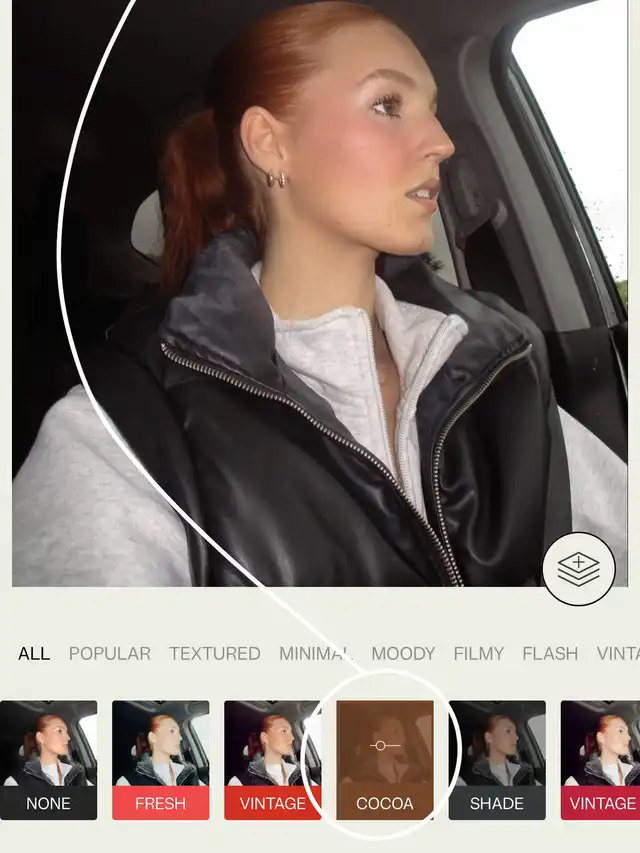Open the MOODY filter category
Viewport: 640px width, 853px height.
point(403,653)
